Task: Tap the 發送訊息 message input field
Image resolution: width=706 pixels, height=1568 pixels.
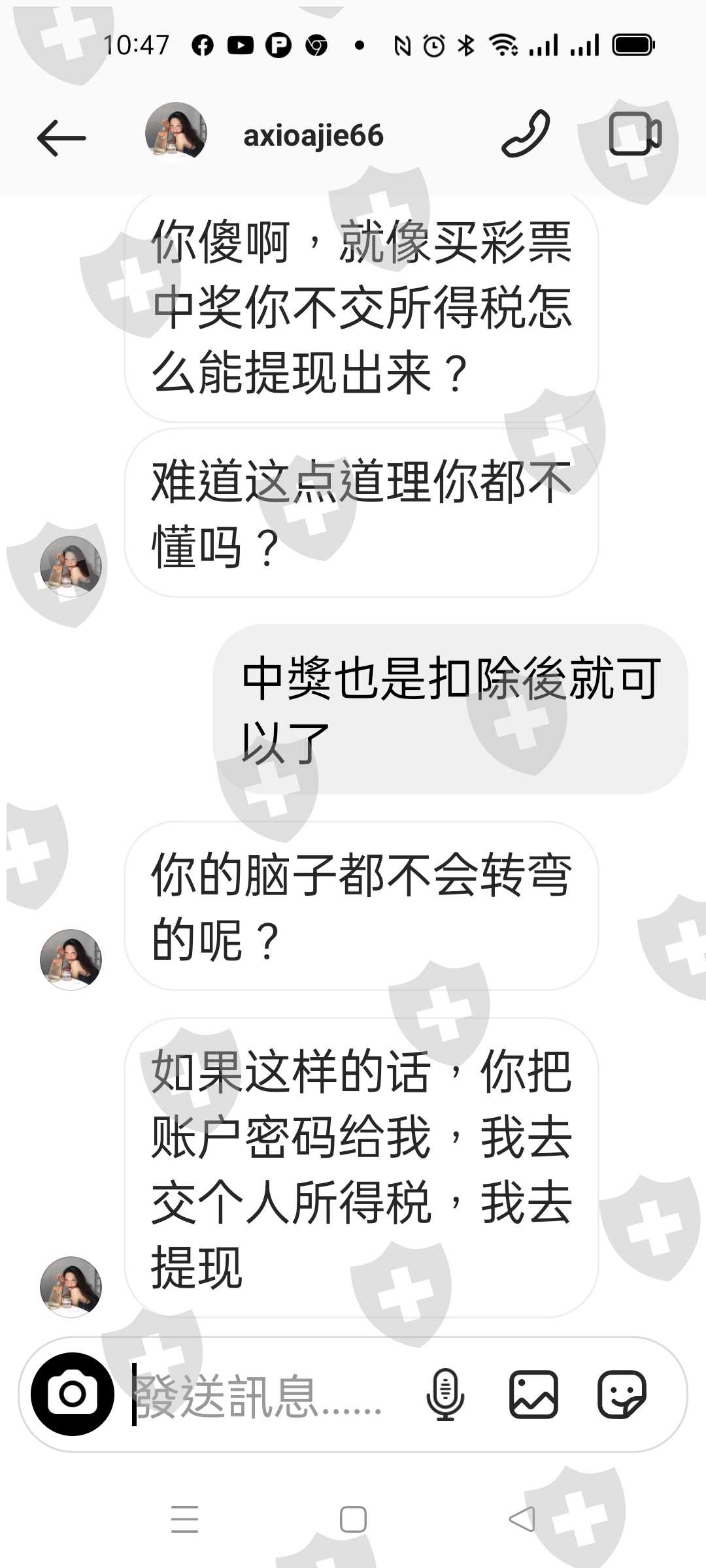Action: pos(268,1395)
